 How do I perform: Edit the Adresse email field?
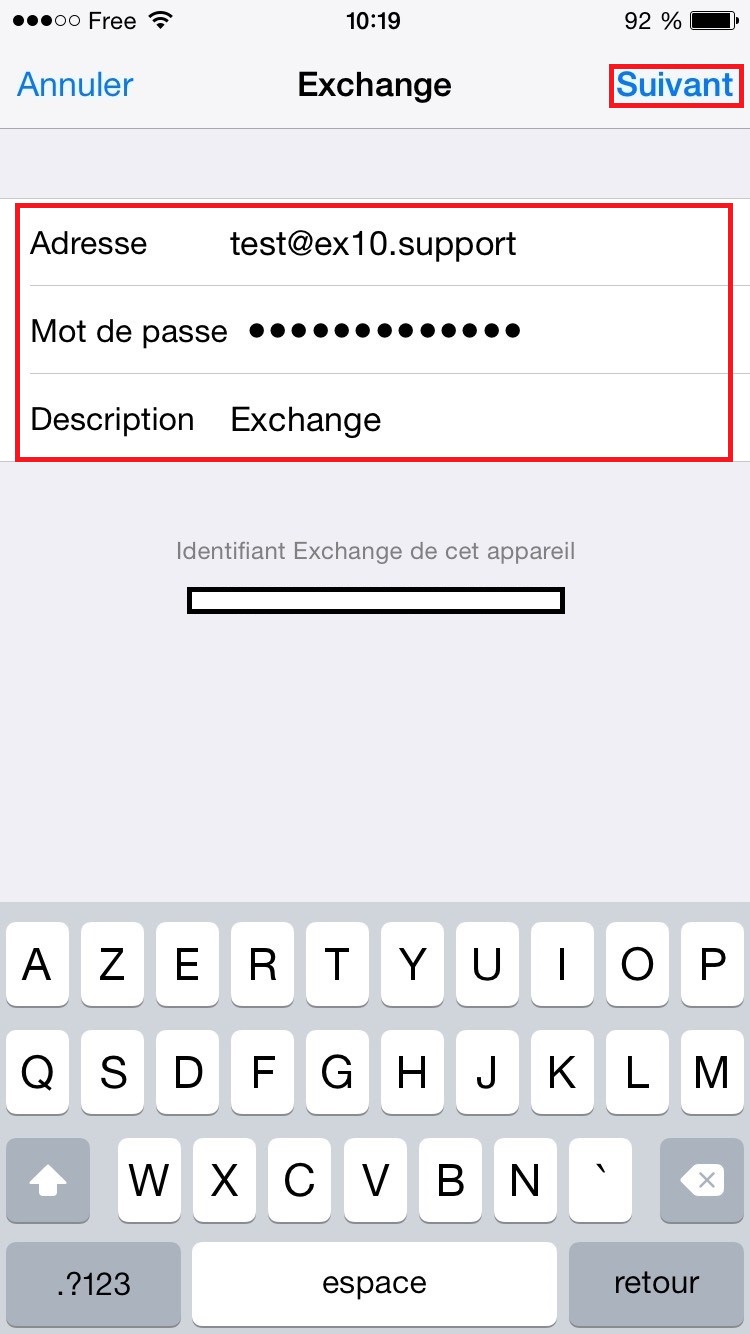[x=374, y=243]
